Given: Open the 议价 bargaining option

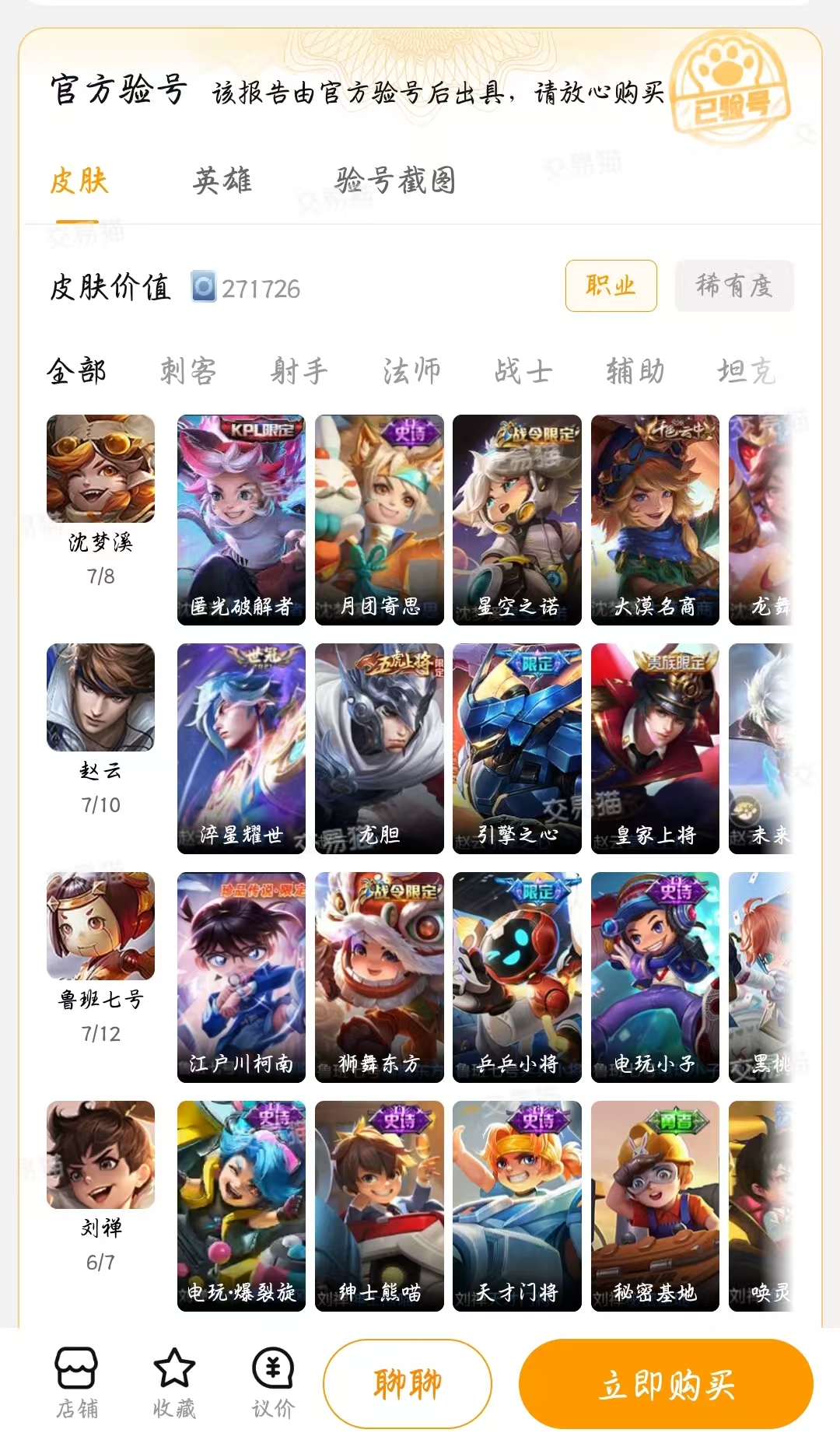Looking at the screenshot, I should [x=273, y=1384].
